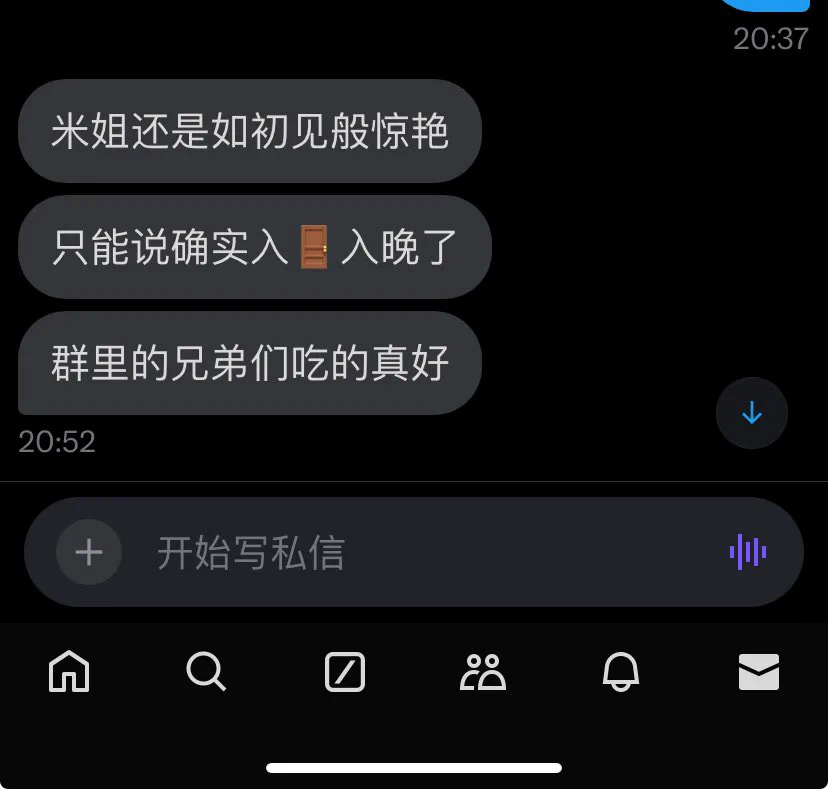Screen dimensions: 828x789
Task: Open the Grok slash tab
Action: point(345,672)
